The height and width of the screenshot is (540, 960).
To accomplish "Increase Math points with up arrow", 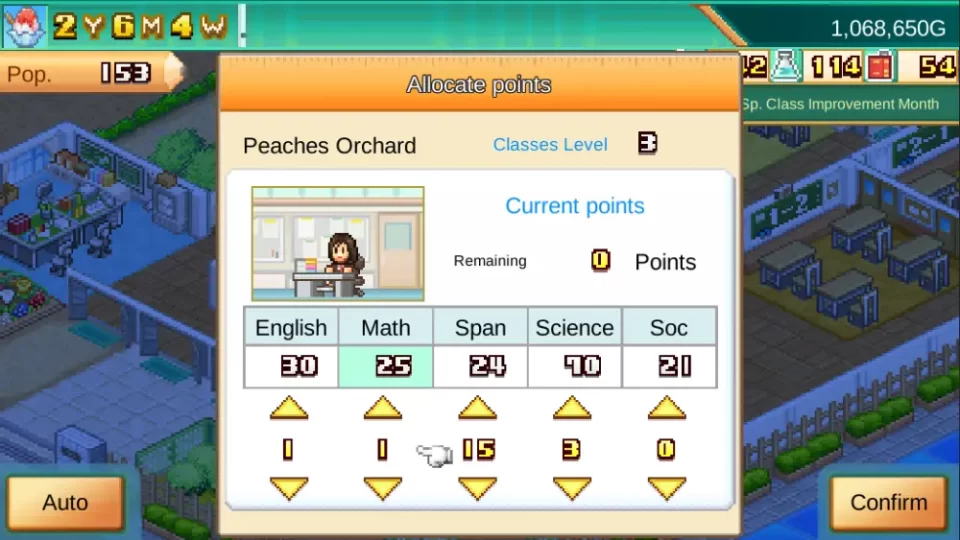I will tap(383, 408).
